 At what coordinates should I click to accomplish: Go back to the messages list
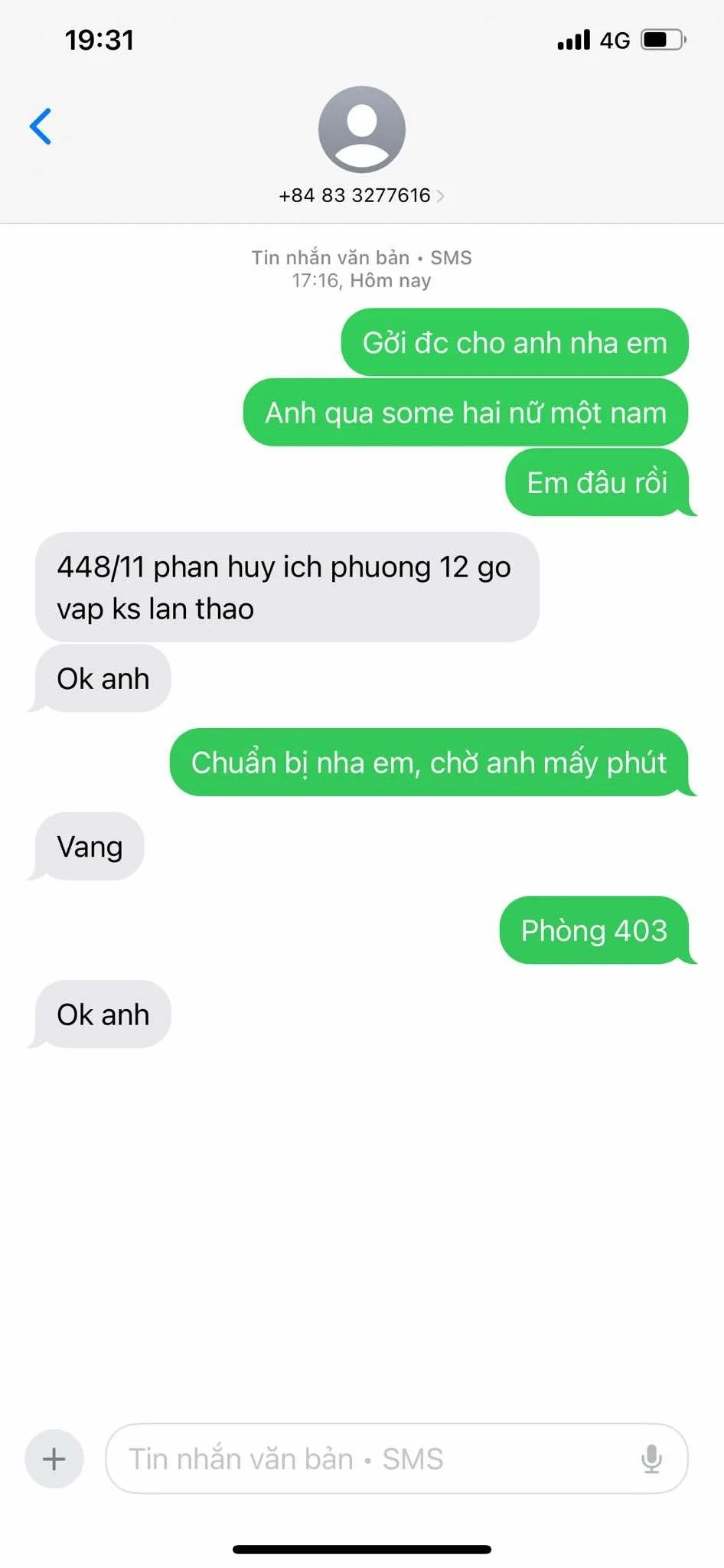(x=41, y=126)
